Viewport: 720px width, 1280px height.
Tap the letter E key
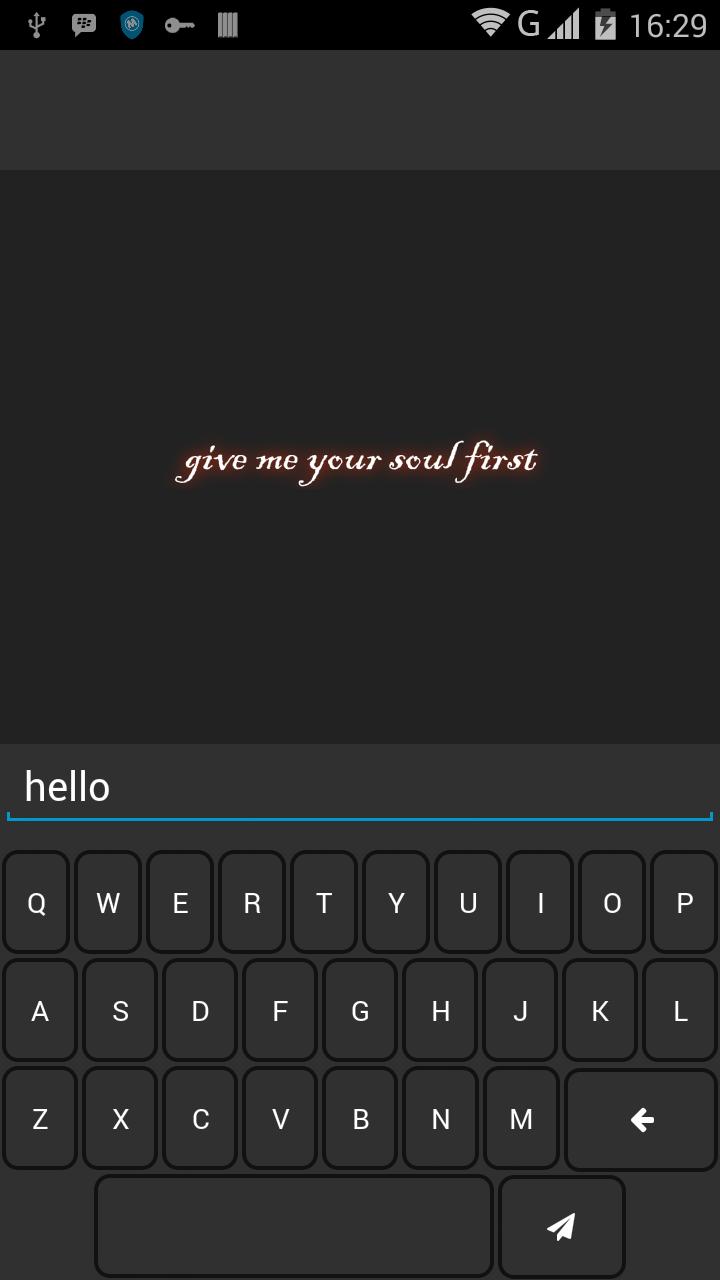[x=180, y=903]
